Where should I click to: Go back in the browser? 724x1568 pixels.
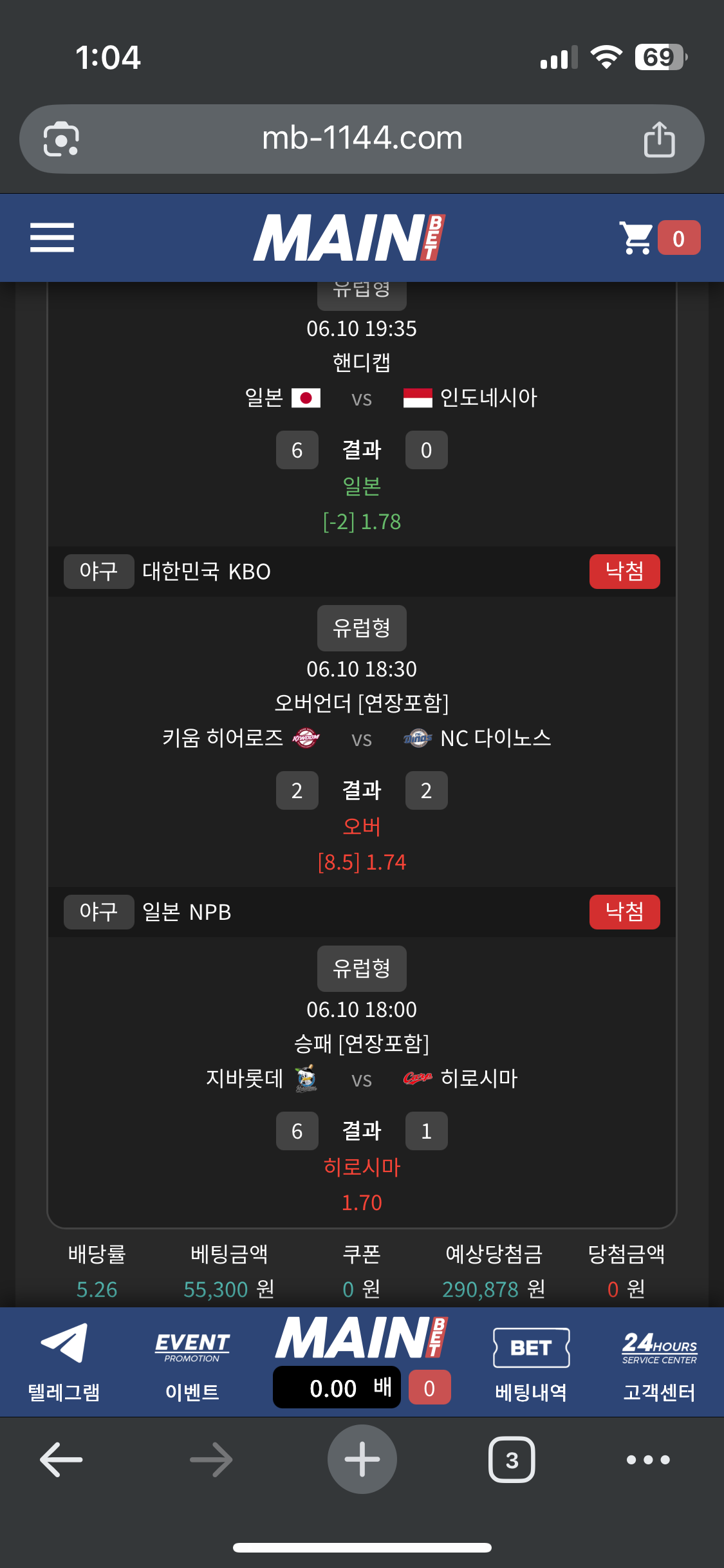[62, 1459]
